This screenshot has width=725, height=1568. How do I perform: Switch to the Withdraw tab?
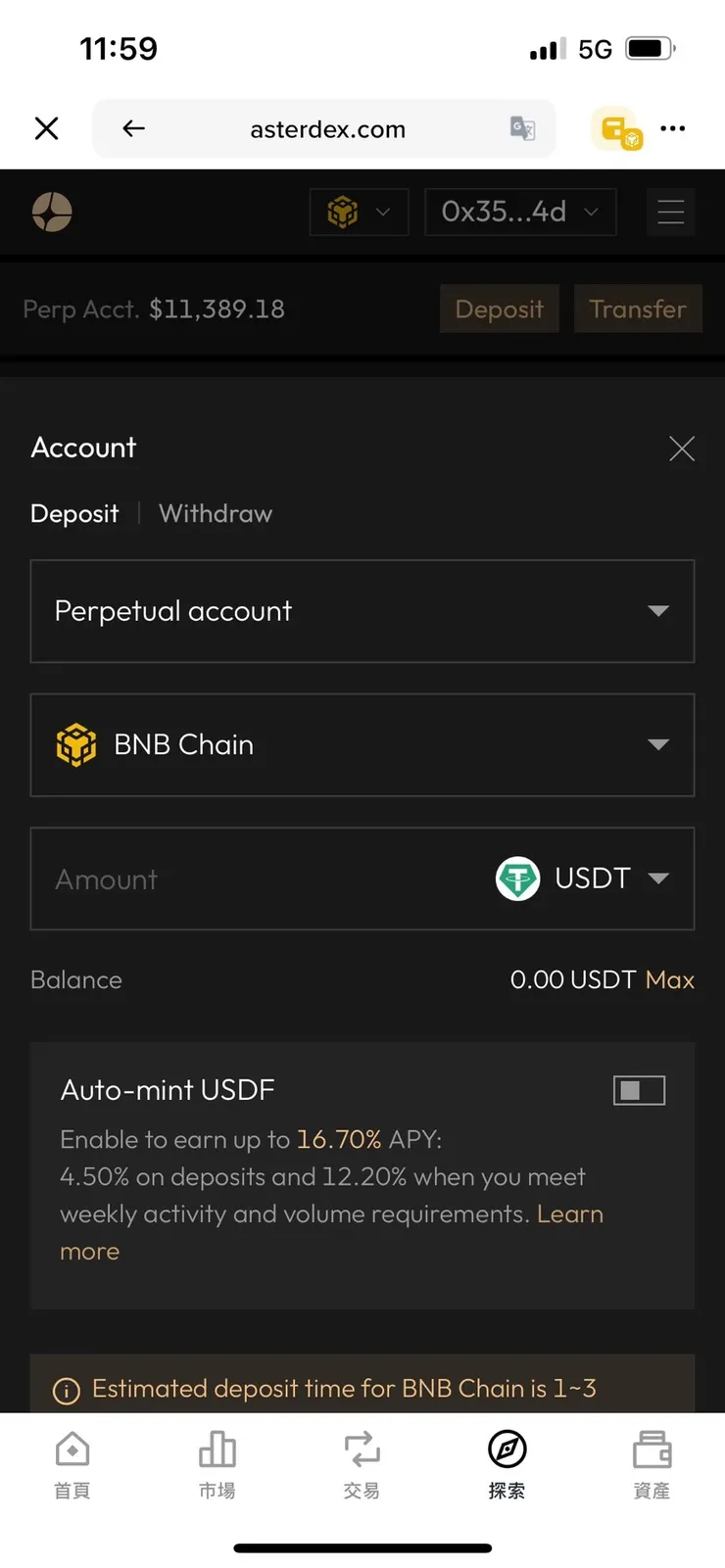[x=215, y=513]
